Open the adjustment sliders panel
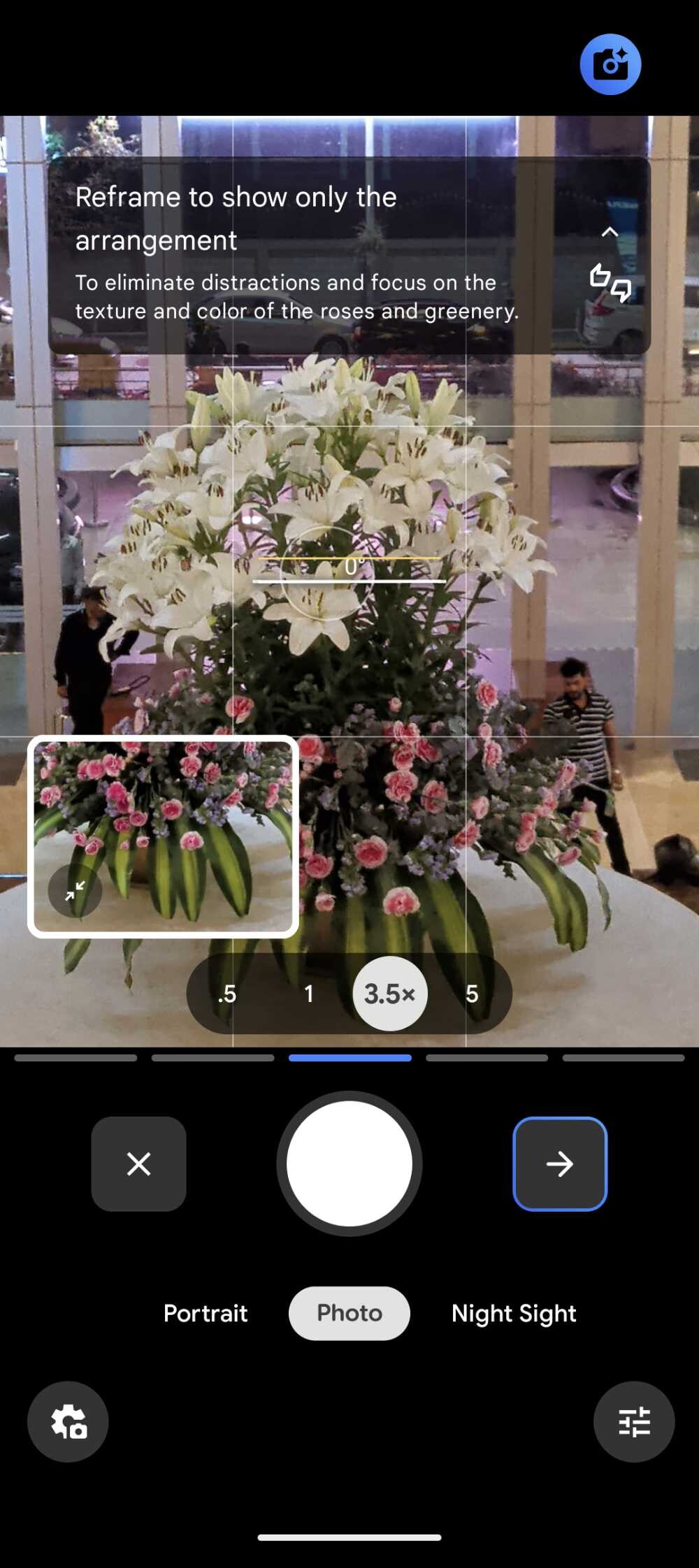 tap(634, 1421)
